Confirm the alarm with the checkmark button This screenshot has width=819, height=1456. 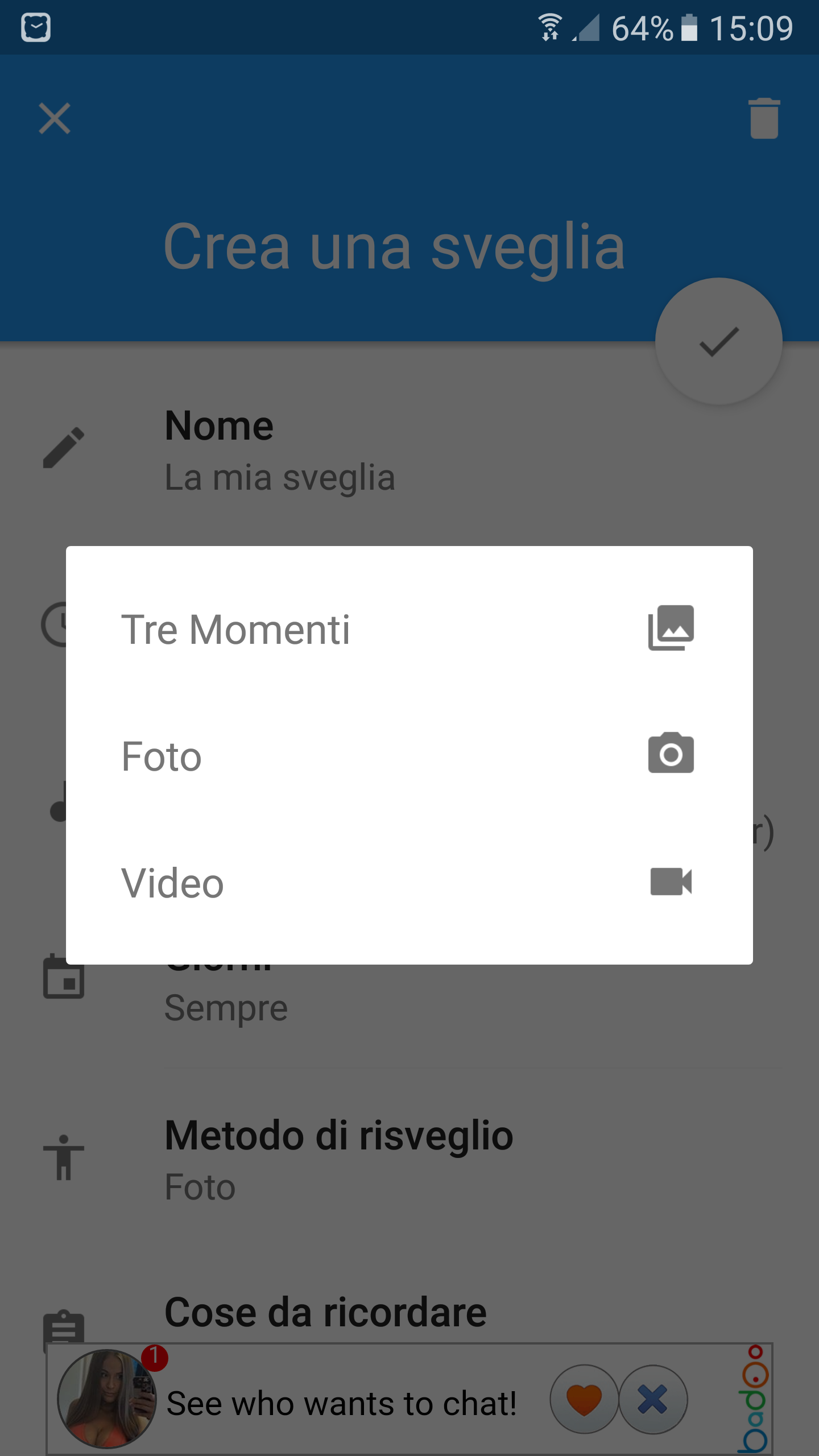point(719,342)
